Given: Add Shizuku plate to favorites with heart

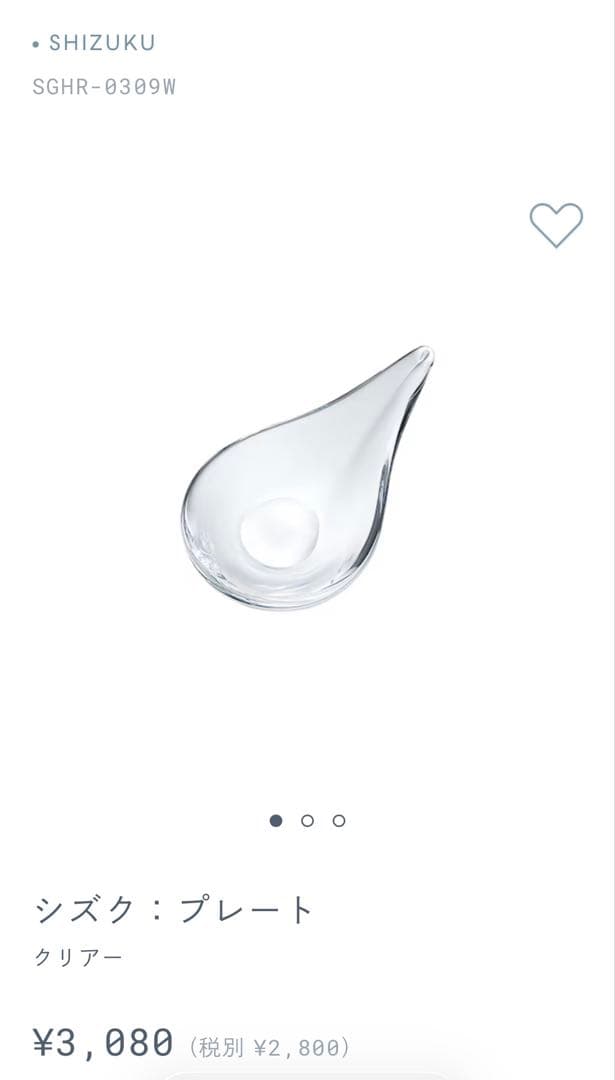Looking at the screenshot, I should coord(555,225).
